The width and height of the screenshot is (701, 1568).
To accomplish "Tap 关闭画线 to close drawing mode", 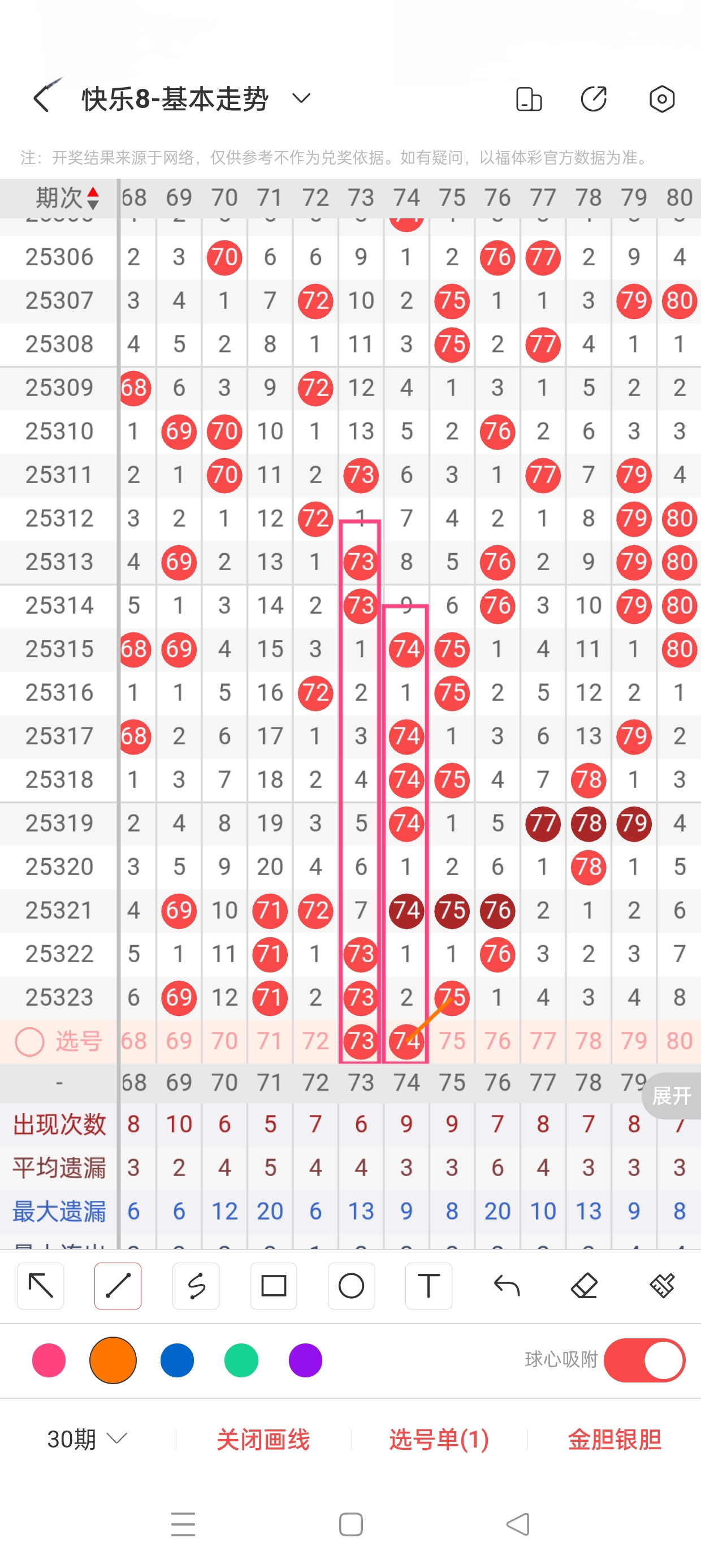I will pyautogui.click(x=263, y=1439).
